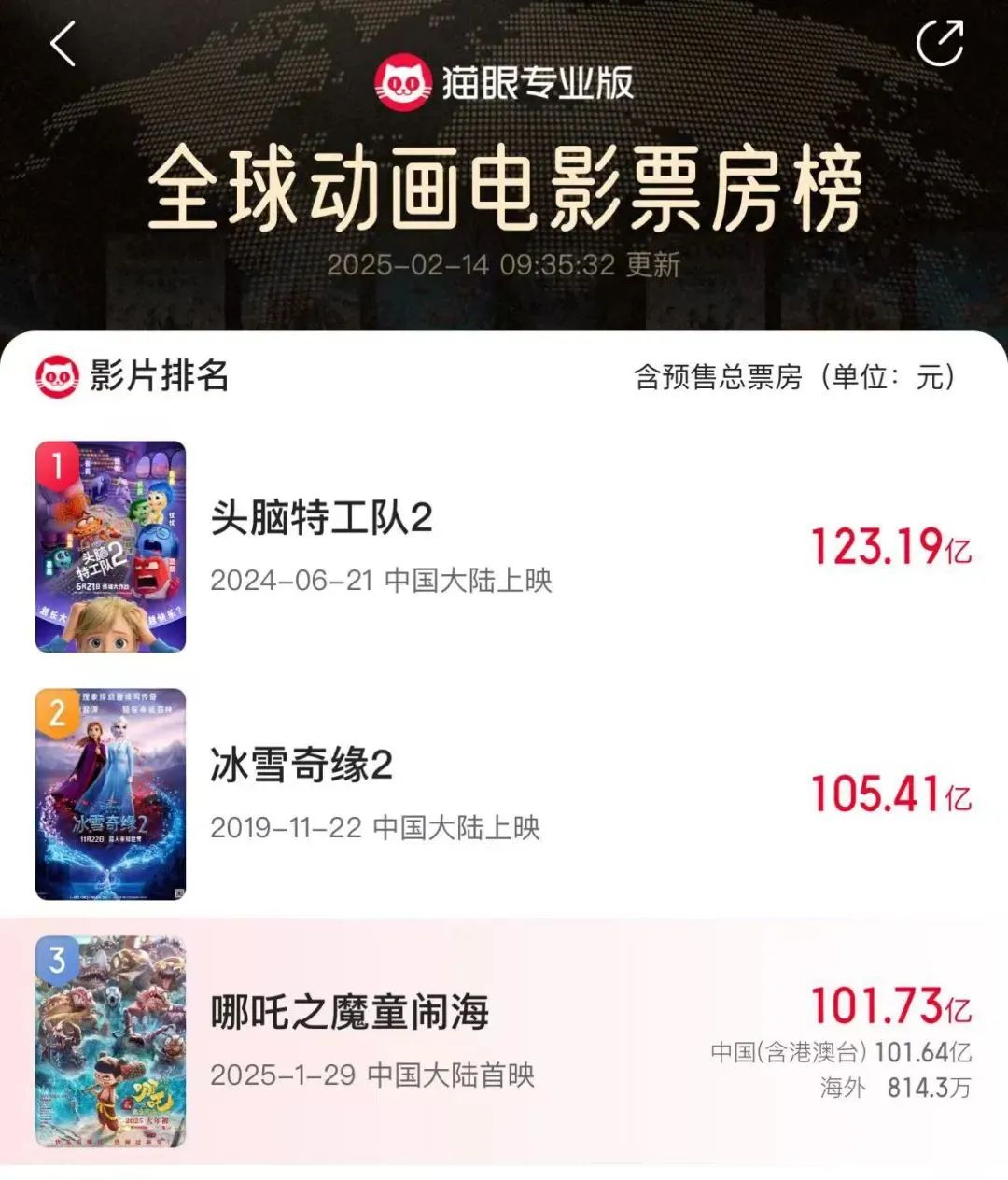This screenshot has width=1008, height=1180.
Task: Share the global animation box office chart
Action: coord(939,43)
